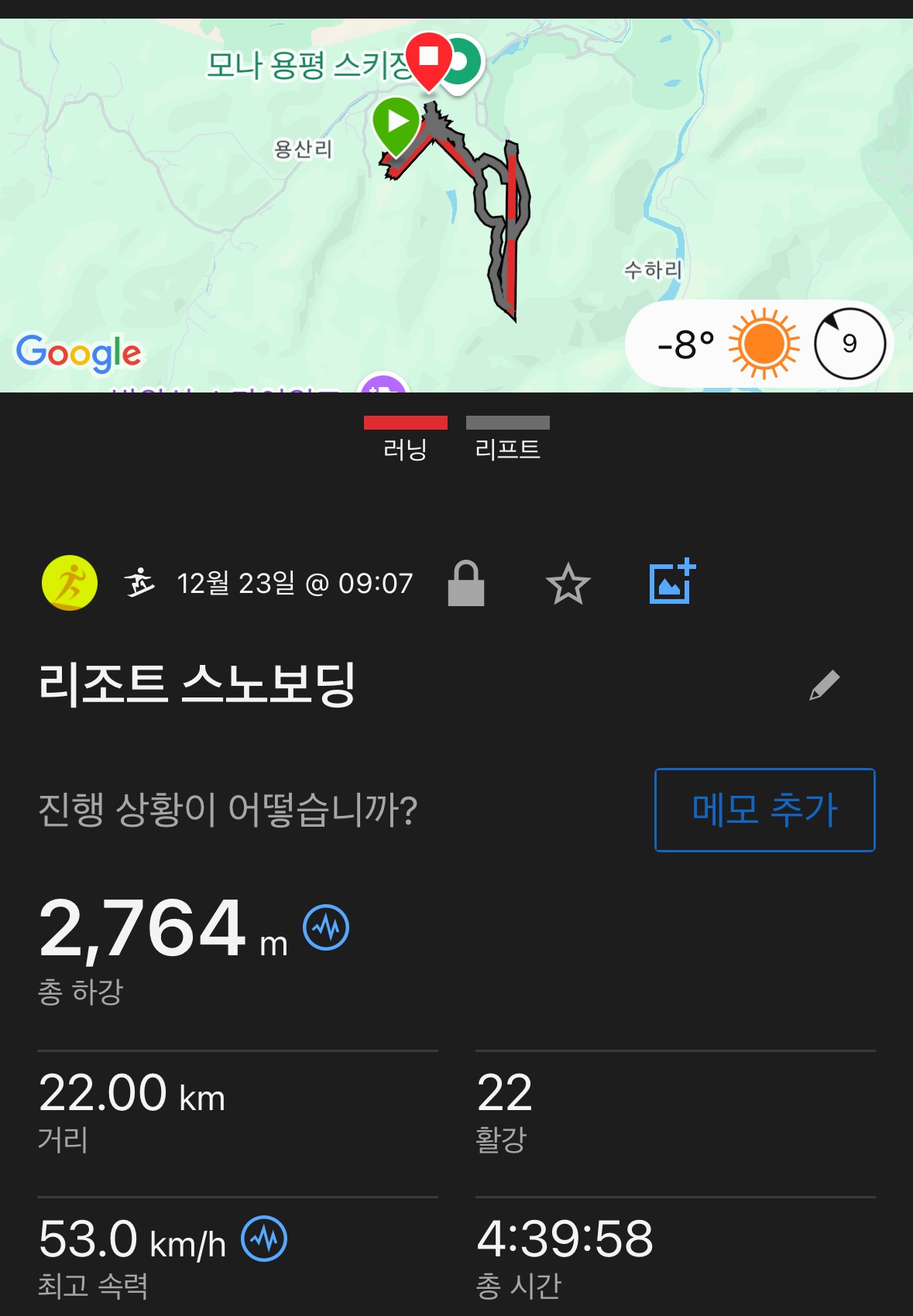Screen dimensions: 913x1316
Task: Tap the 메모 추가 button
Action: coord(764,810)
